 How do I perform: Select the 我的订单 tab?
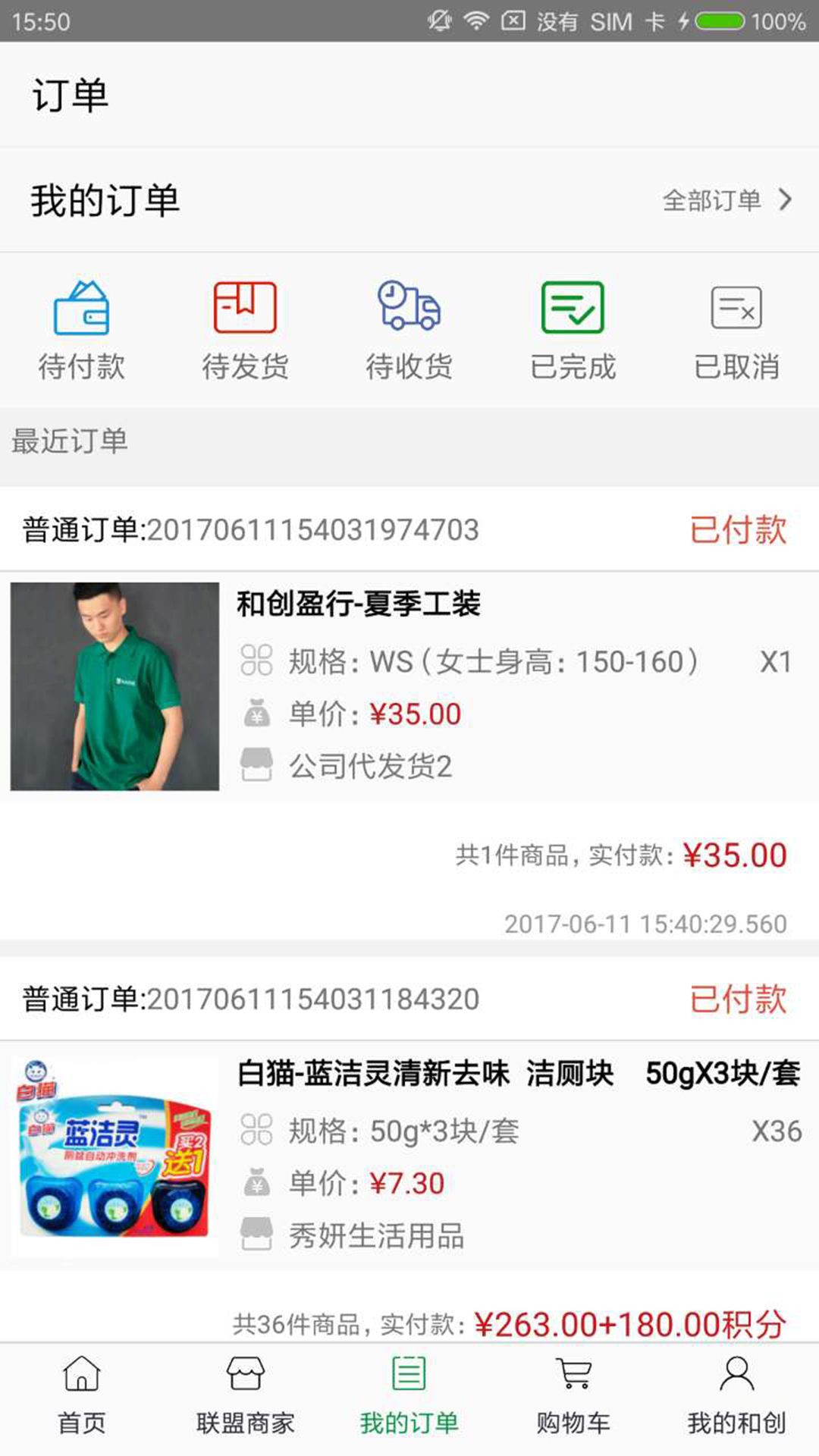409,1397
